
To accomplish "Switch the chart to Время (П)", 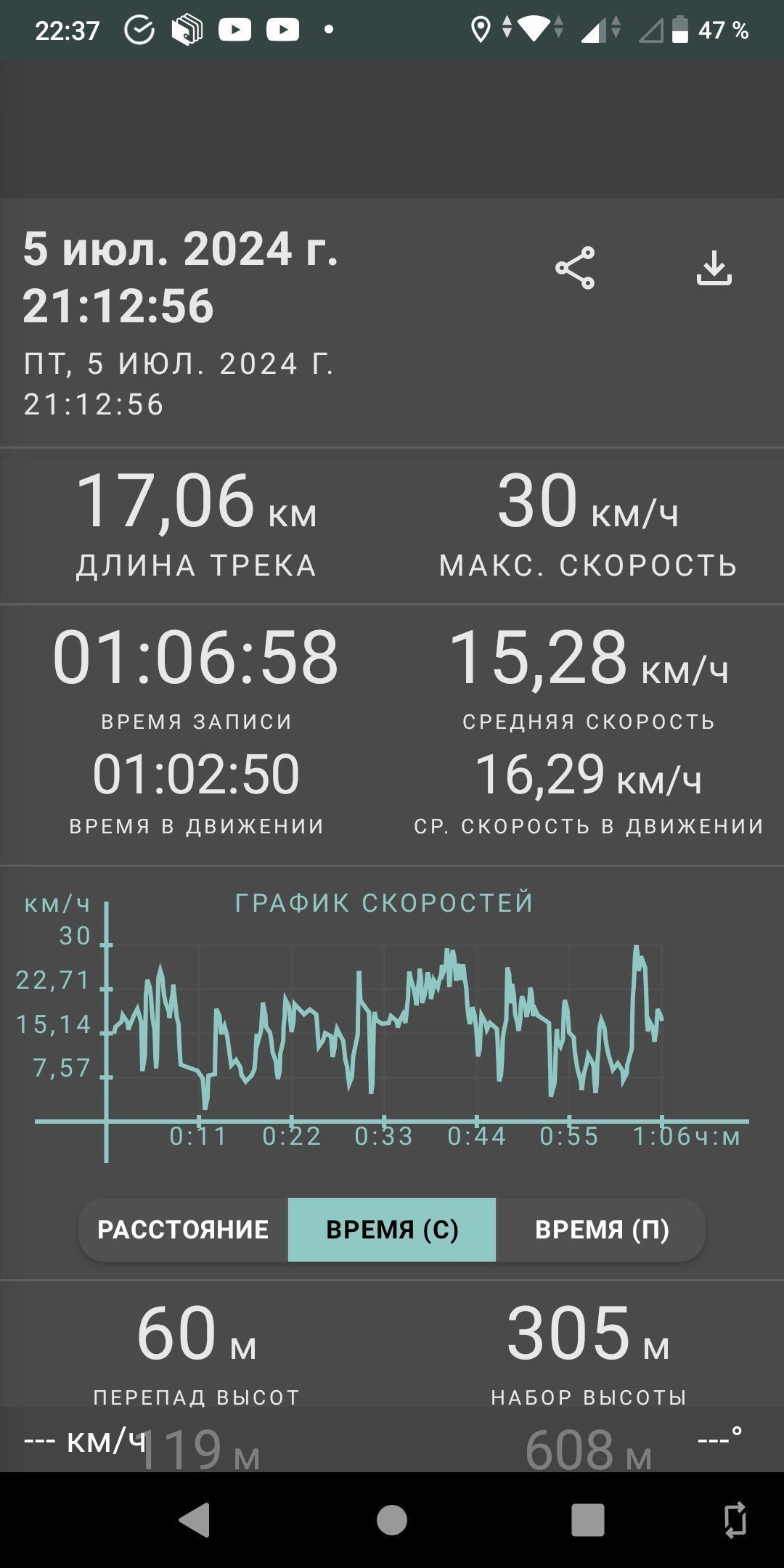I will point(601,1229).
